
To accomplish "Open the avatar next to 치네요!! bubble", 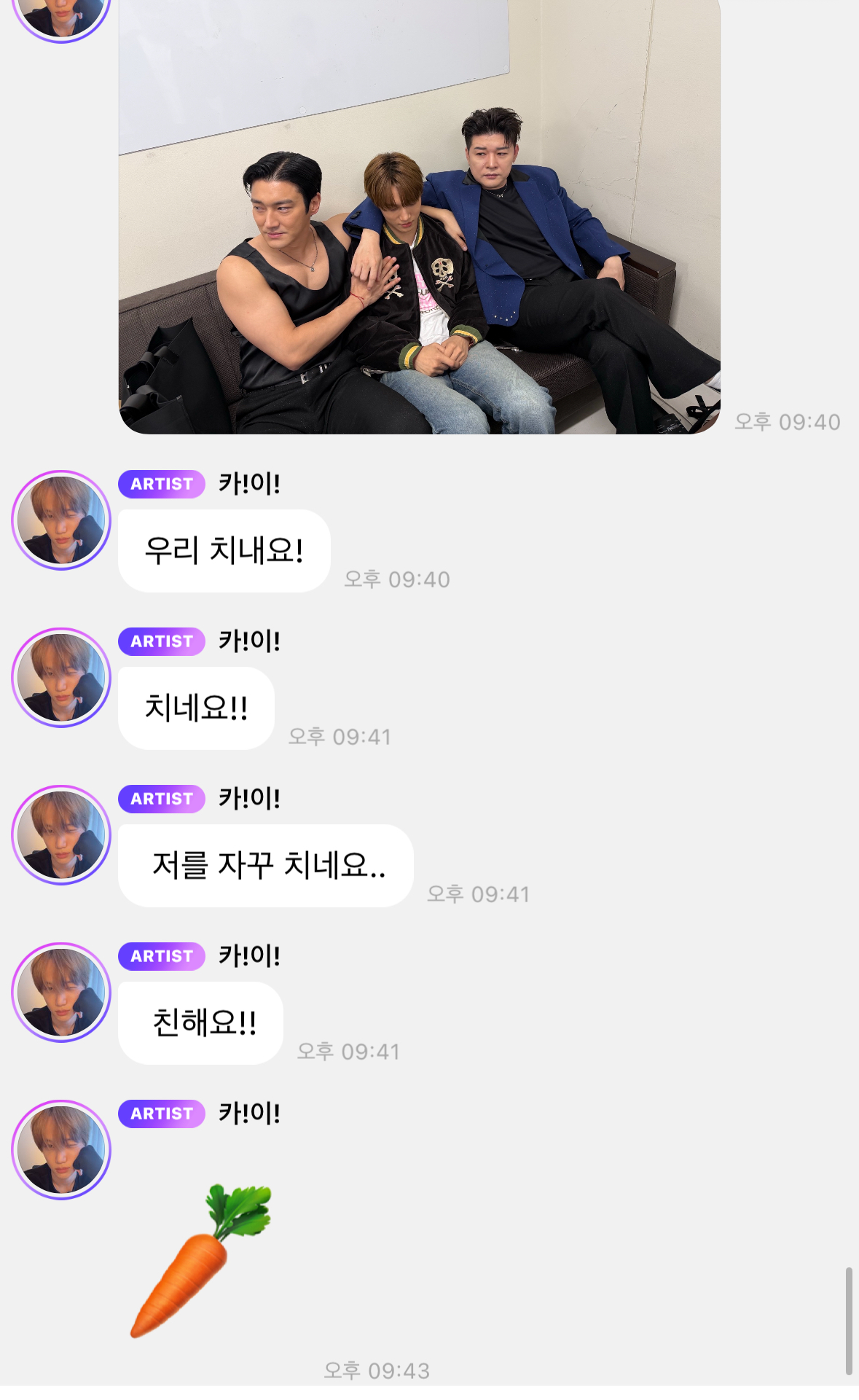I will pos(62,676).
